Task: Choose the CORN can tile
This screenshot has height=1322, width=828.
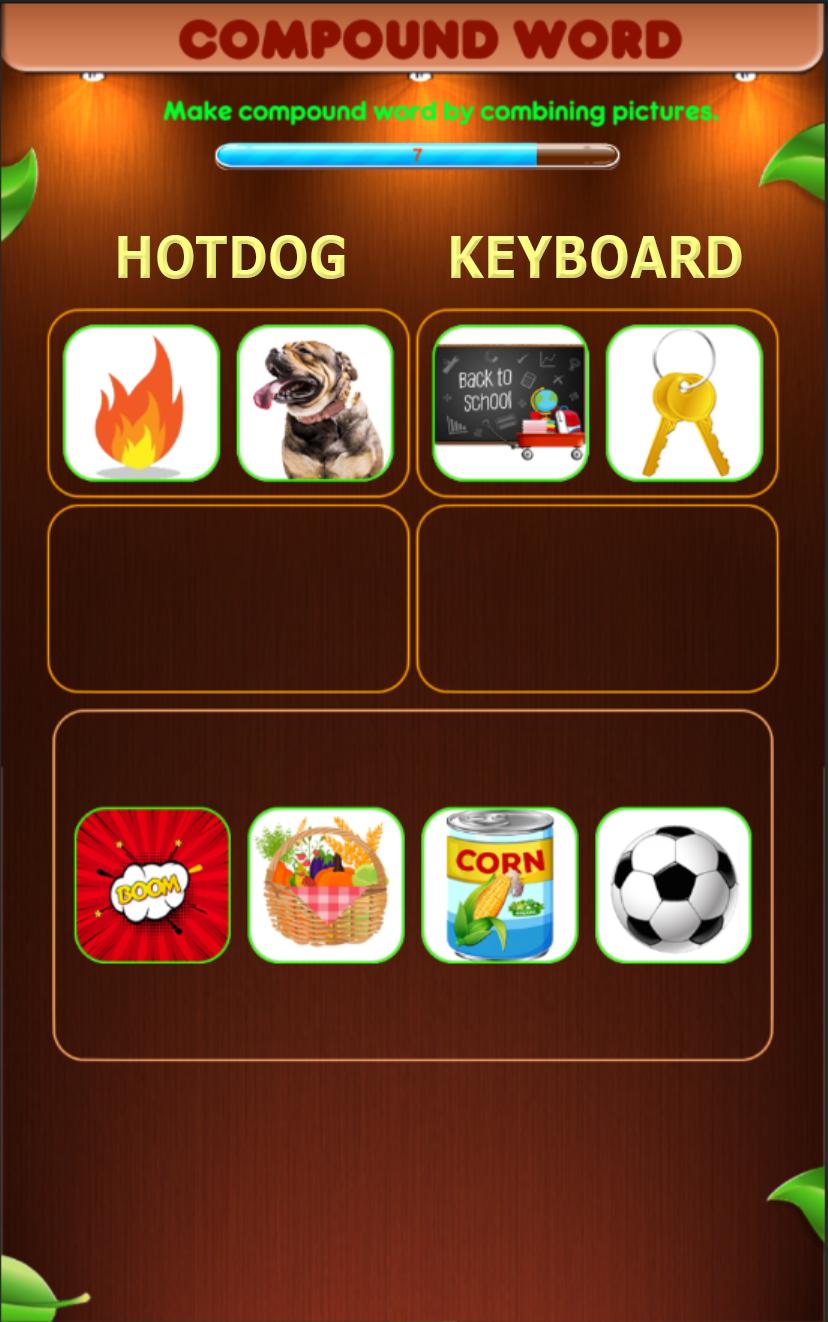Action: pyautogui.click(x=499, y=884)
